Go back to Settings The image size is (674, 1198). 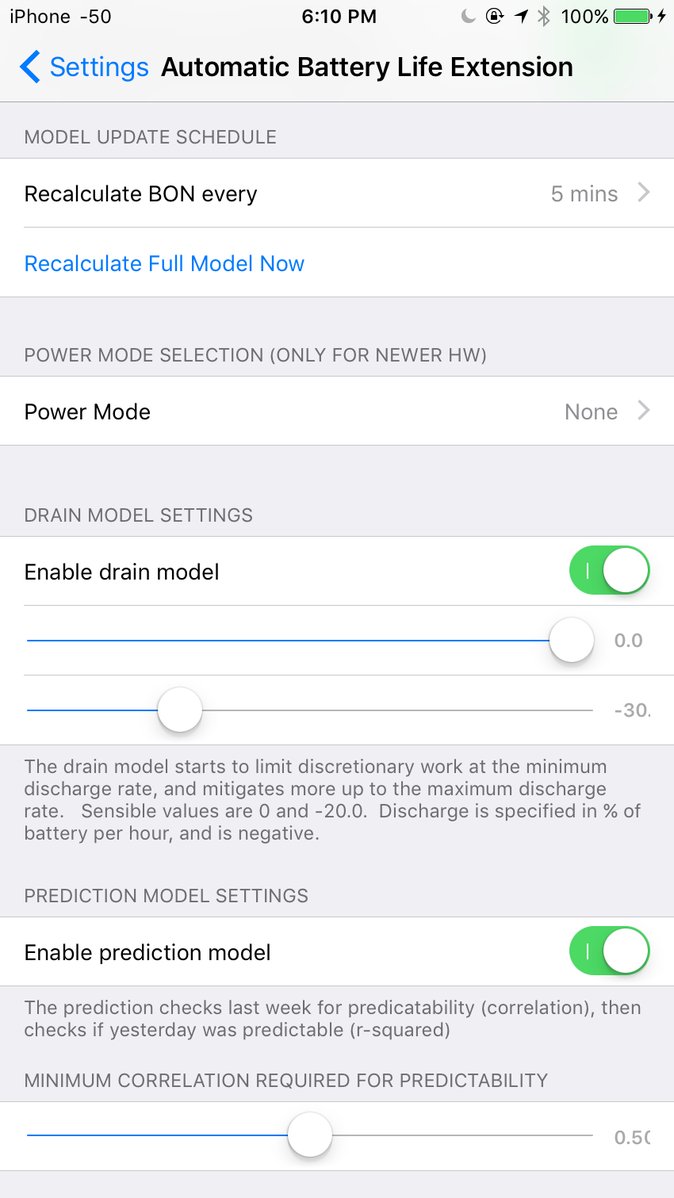point(84,67)
